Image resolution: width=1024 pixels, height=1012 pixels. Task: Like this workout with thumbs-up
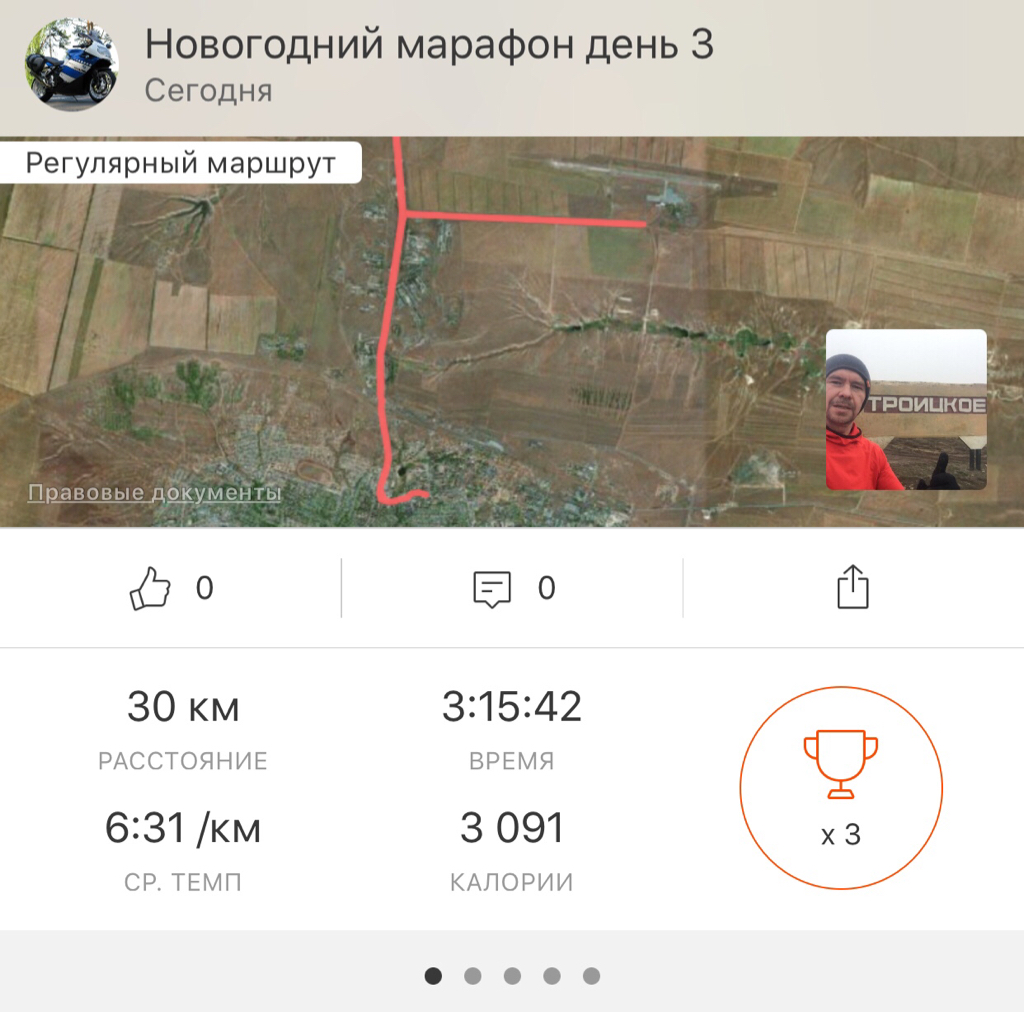151,588
